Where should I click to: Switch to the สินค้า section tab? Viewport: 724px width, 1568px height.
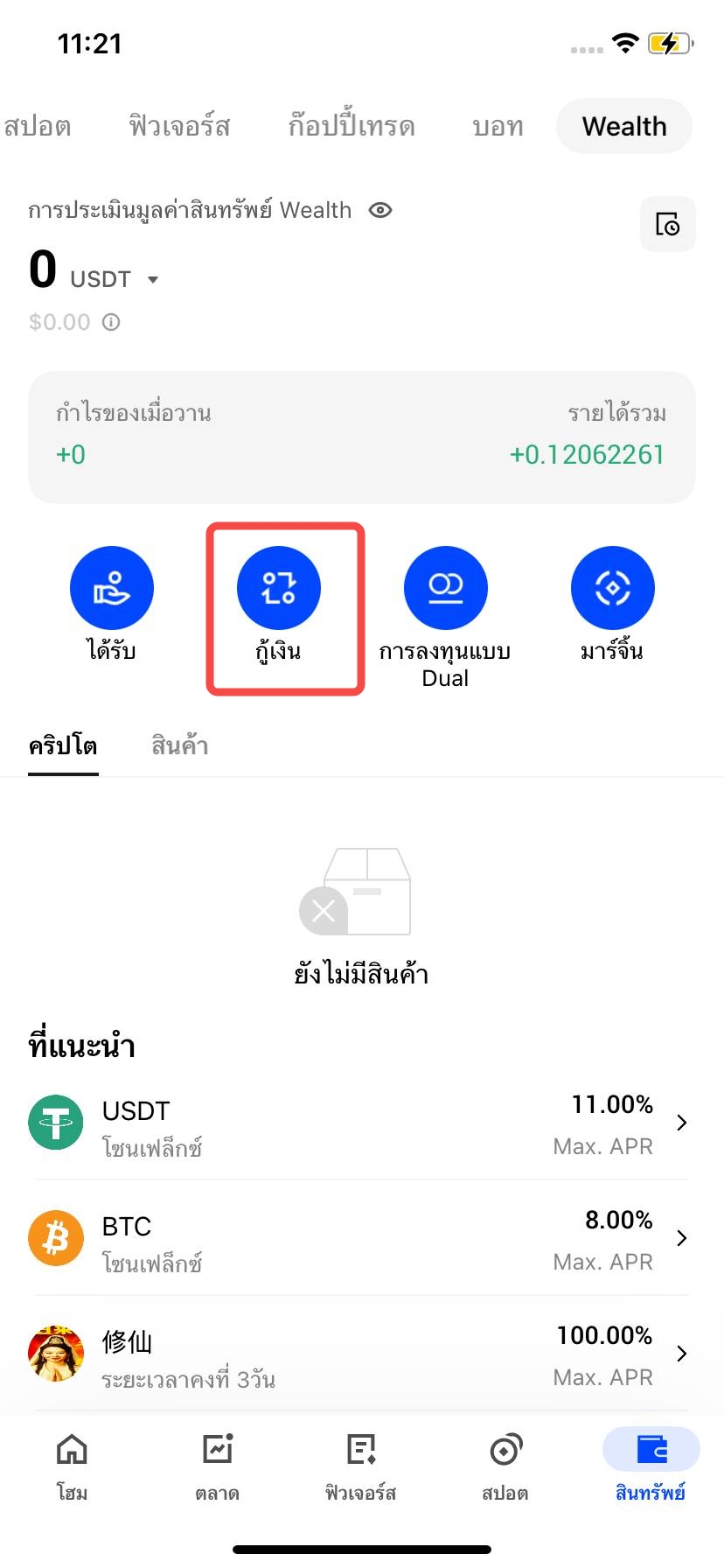[x=179, y=745]
